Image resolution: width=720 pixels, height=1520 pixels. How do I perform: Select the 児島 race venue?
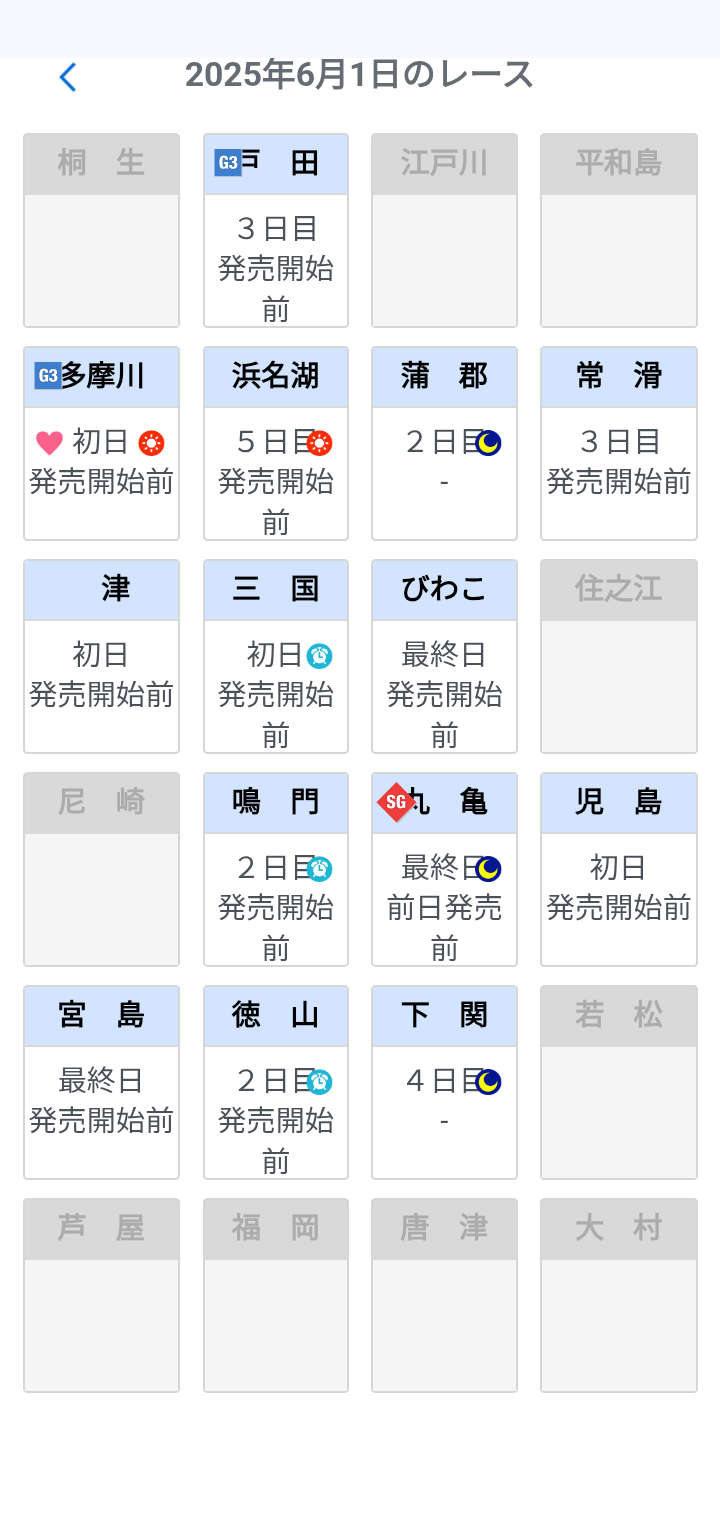618,870
